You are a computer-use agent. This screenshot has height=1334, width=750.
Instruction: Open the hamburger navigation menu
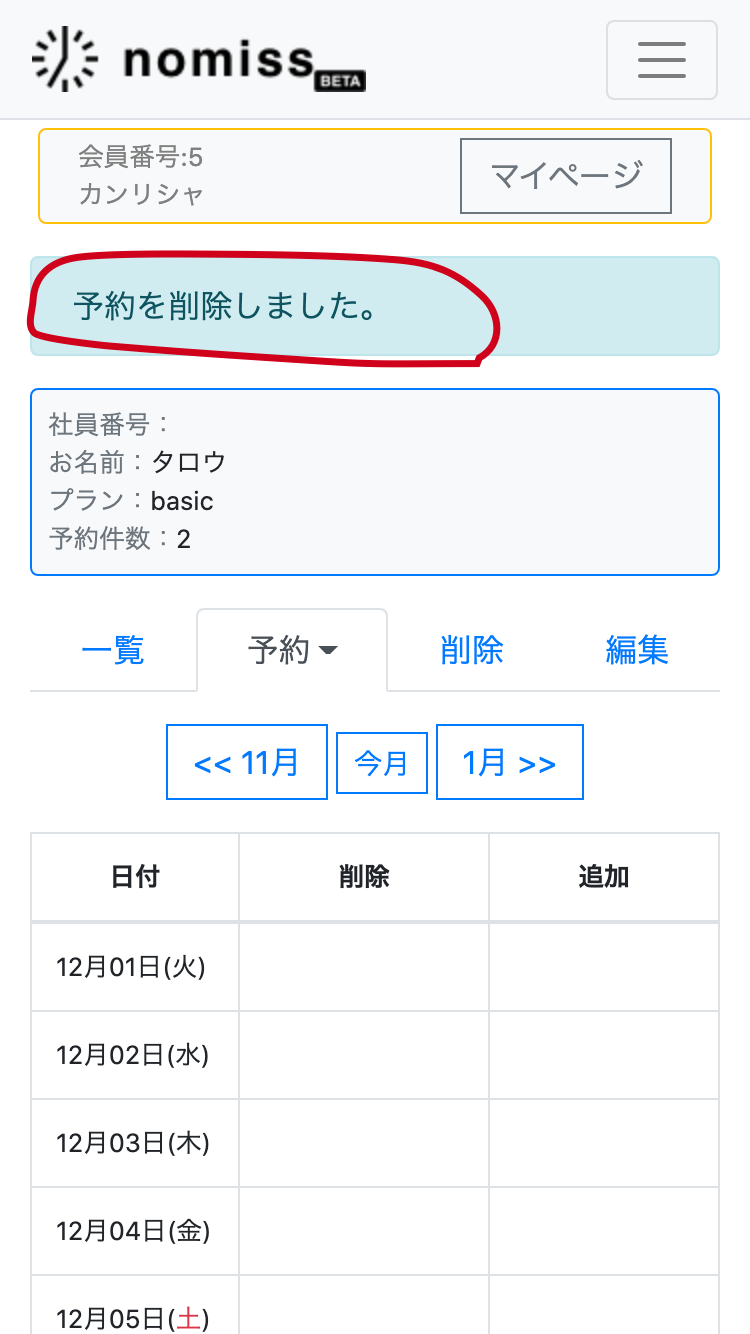click(662, 60)
